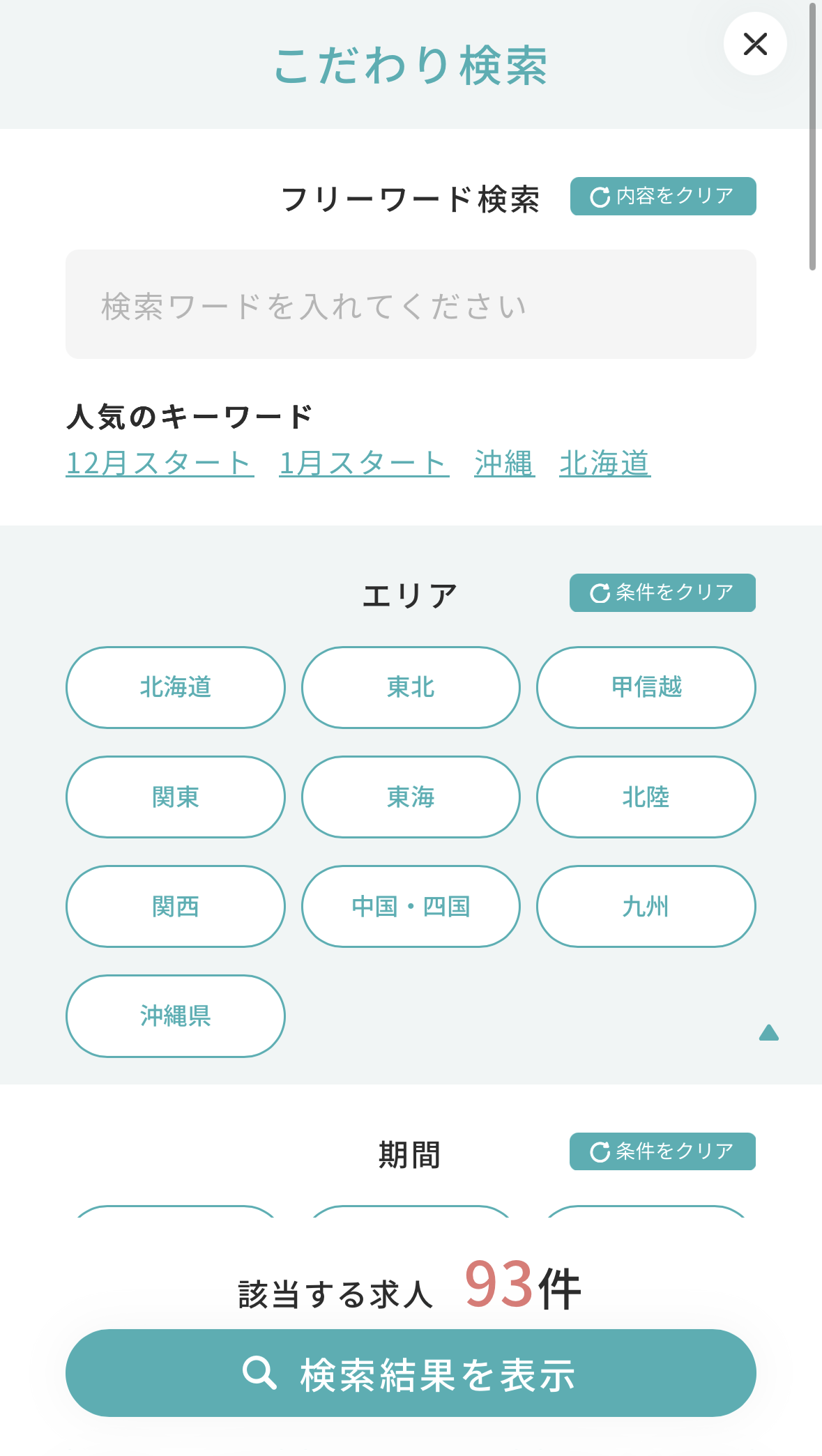Toggle the 東北 area filter
The image size is (822, 1456).
click(x=410, y=687)
